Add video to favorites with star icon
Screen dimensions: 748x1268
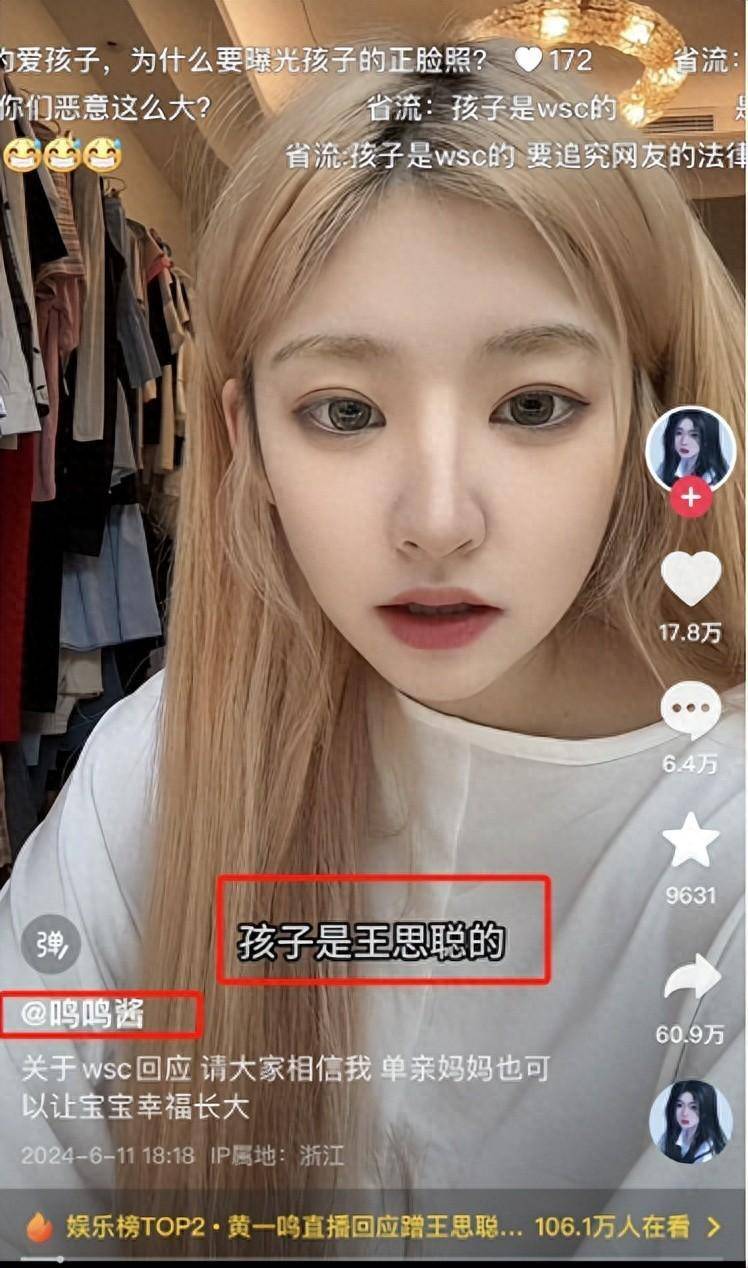[x=690, y=842]
